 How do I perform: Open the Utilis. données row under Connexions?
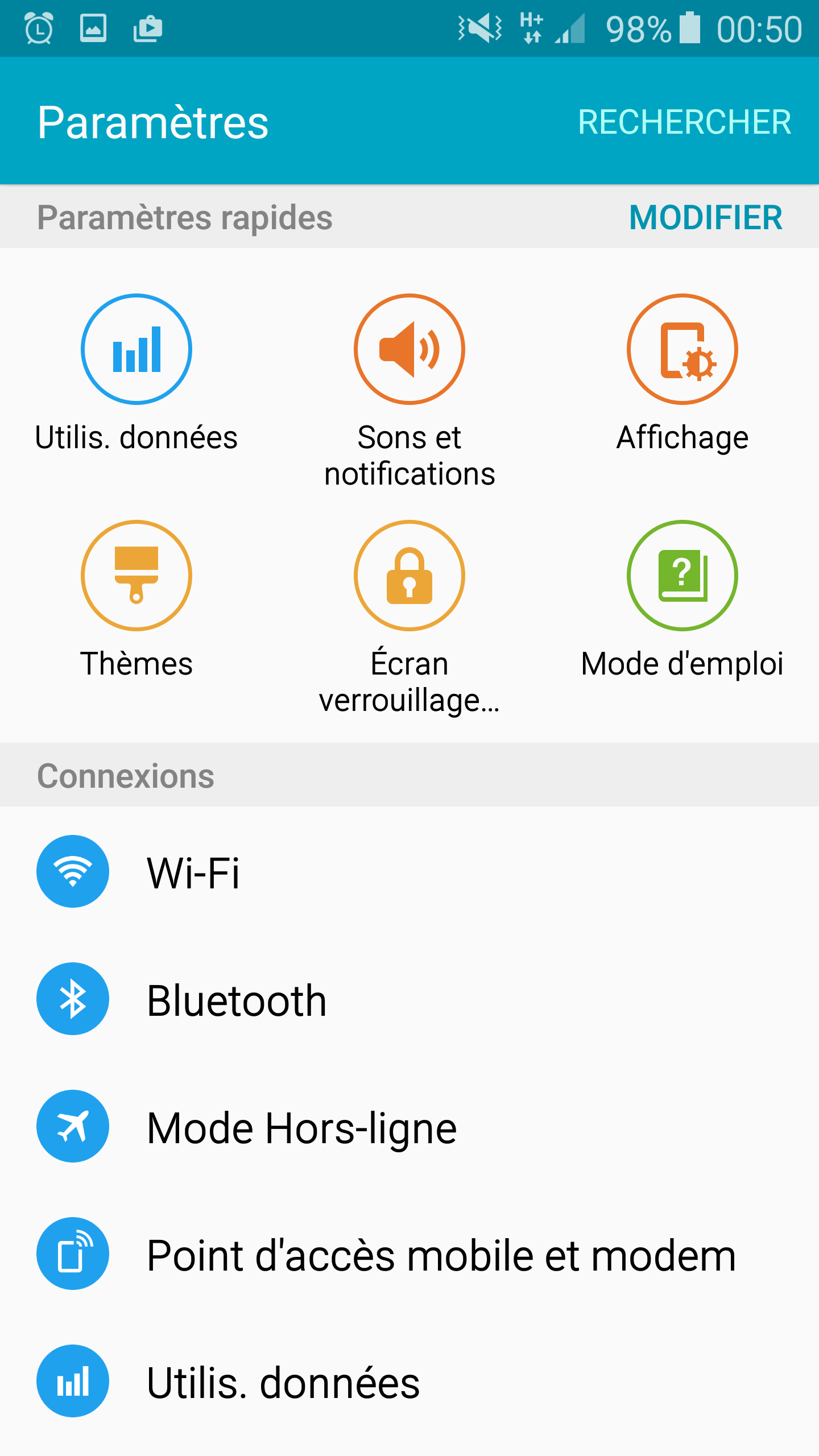click(409, 1381)
